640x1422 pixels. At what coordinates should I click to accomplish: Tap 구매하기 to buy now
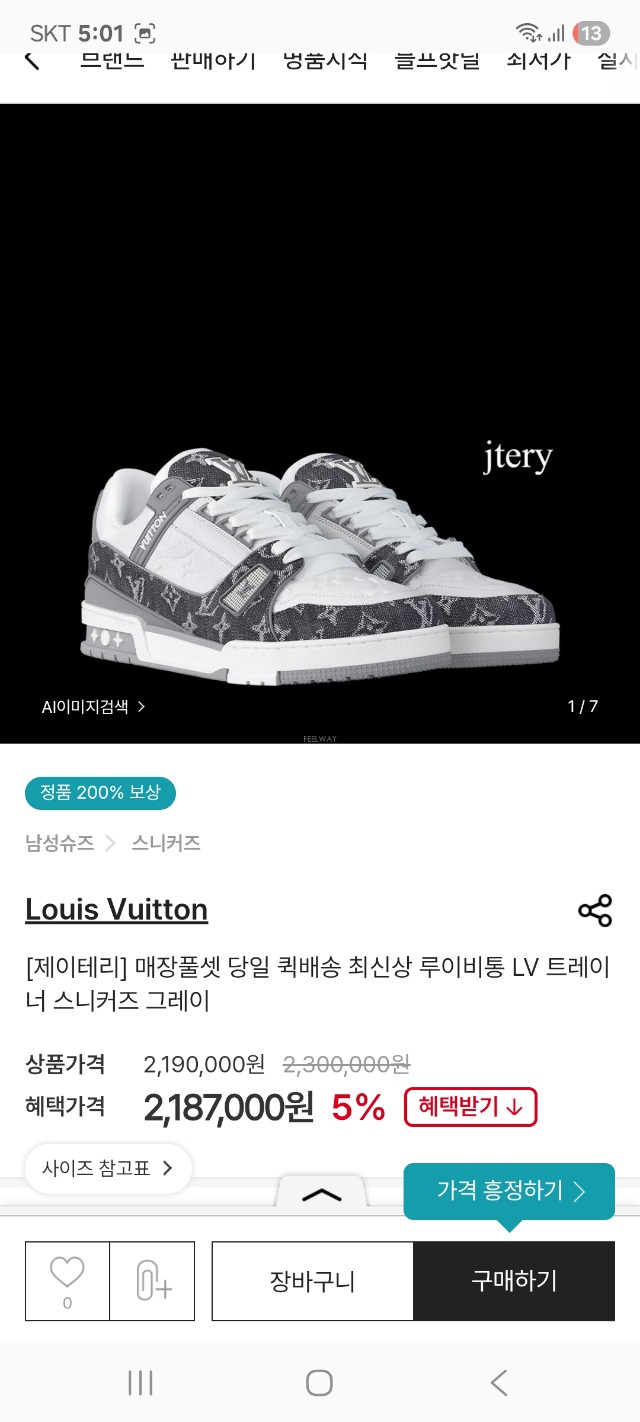click(514, 1281)
